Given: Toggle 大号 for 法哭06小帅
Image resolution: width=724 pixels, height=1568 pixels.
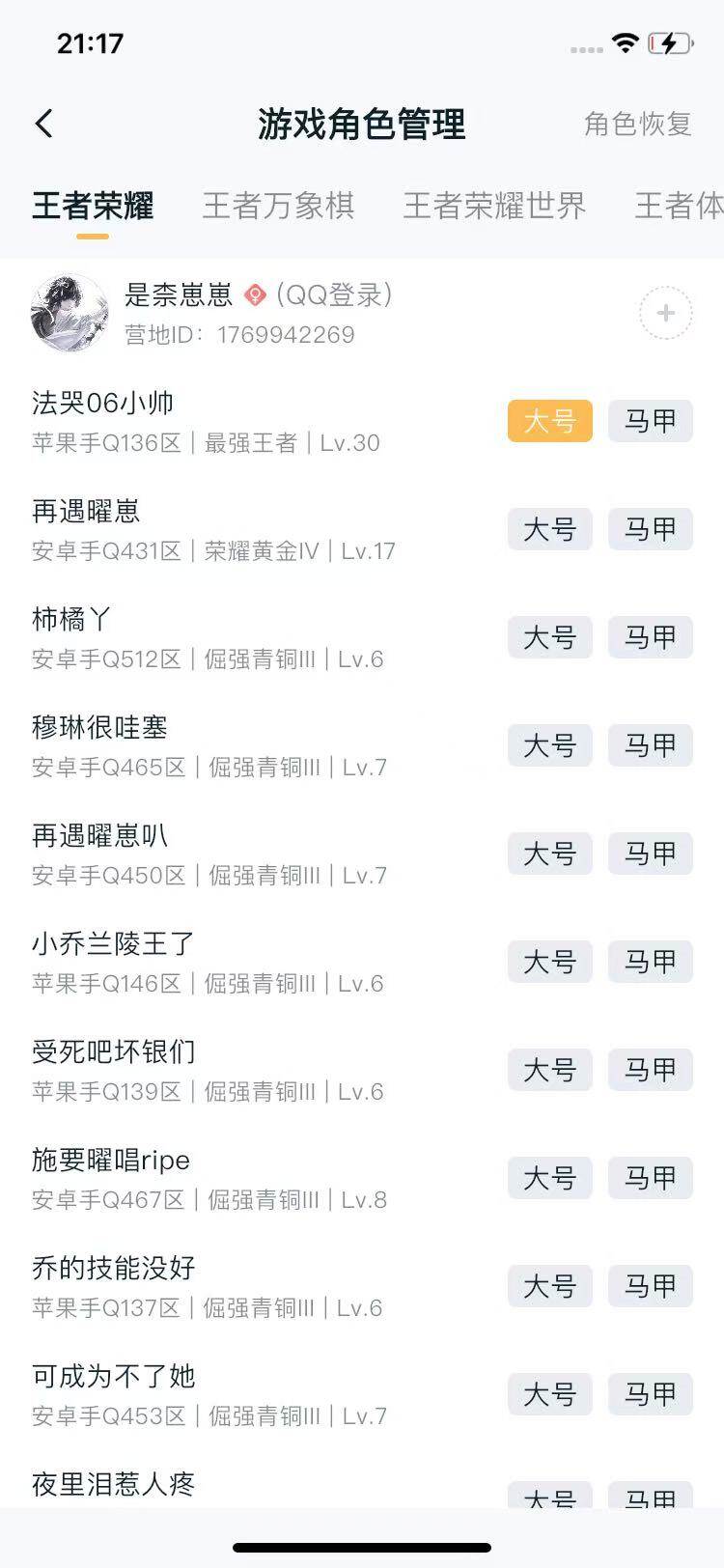Looking at the screenshot, I should click(549, 421).
